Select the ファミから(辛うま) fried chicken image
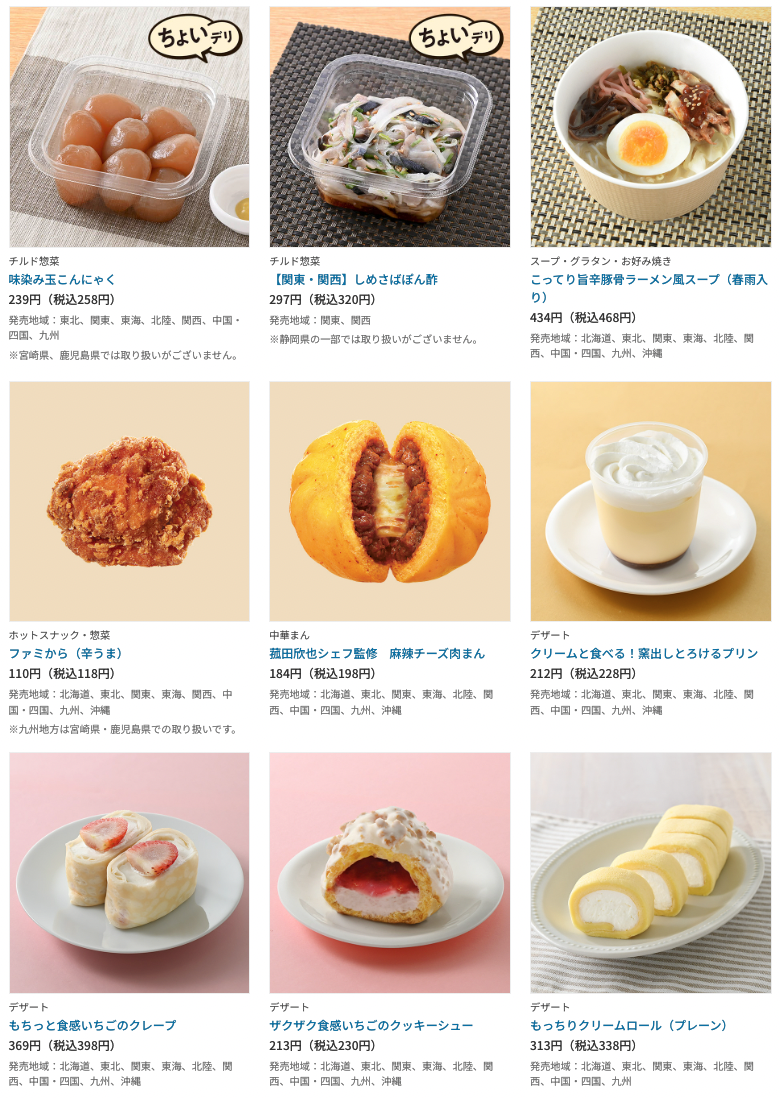Screen dimensions: 780x1098 click(129, 501)
